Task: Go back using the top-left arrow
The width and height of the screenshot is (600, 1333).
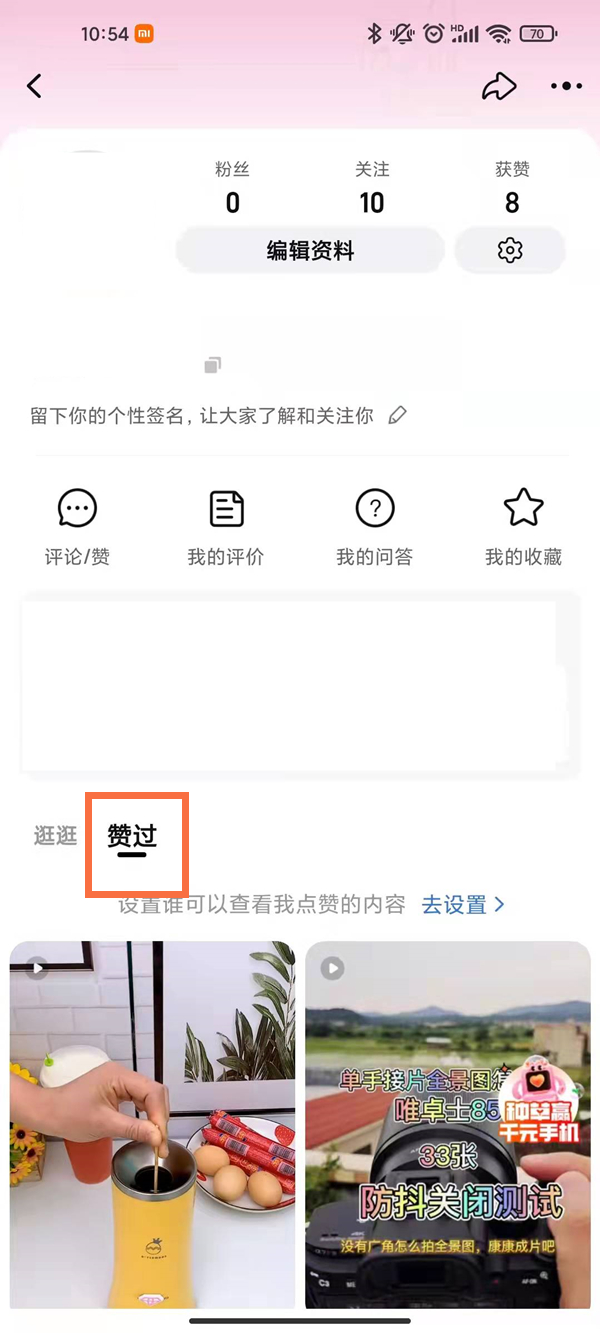Action: (x=34, y=86)
